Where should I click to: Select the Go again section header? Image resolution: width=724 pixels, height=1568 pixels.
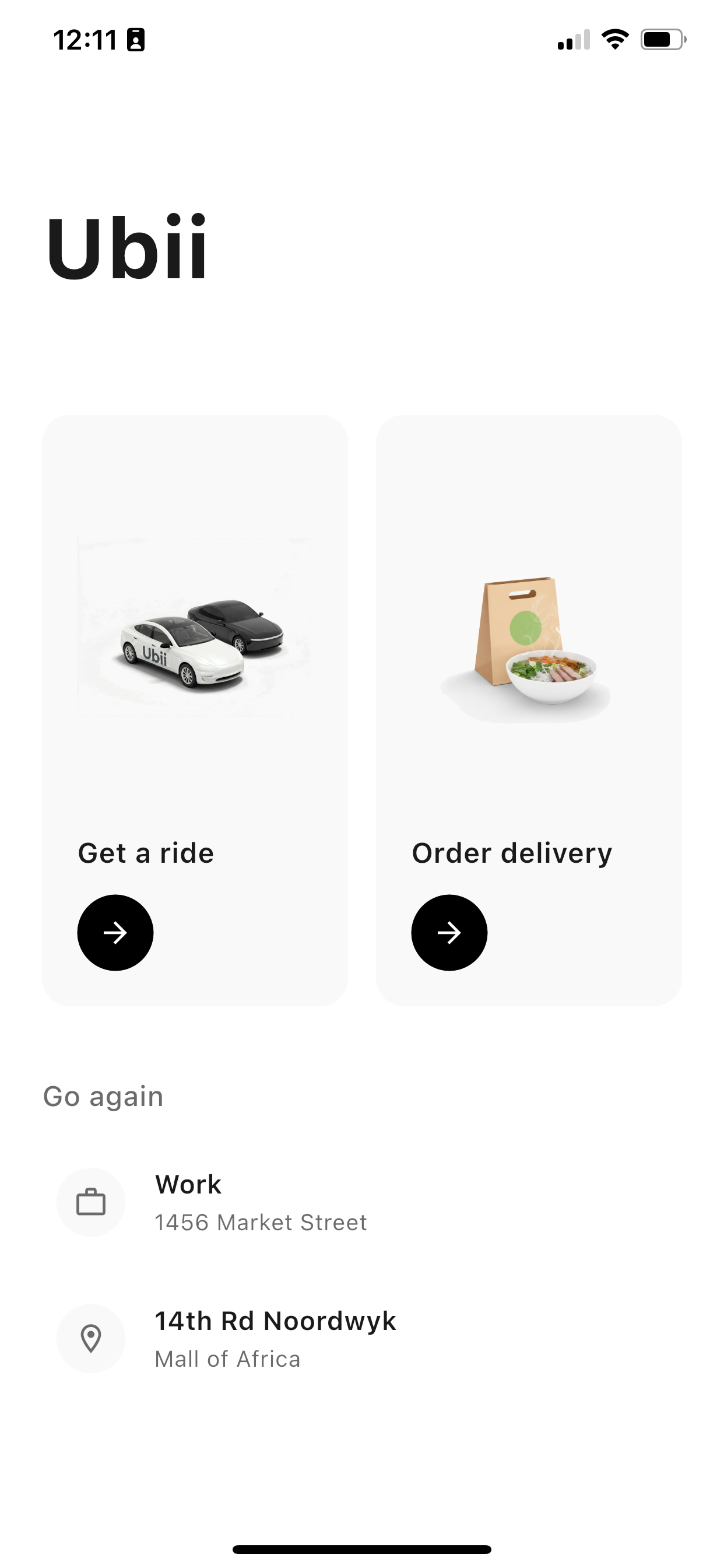click(x=103, y=1095)
